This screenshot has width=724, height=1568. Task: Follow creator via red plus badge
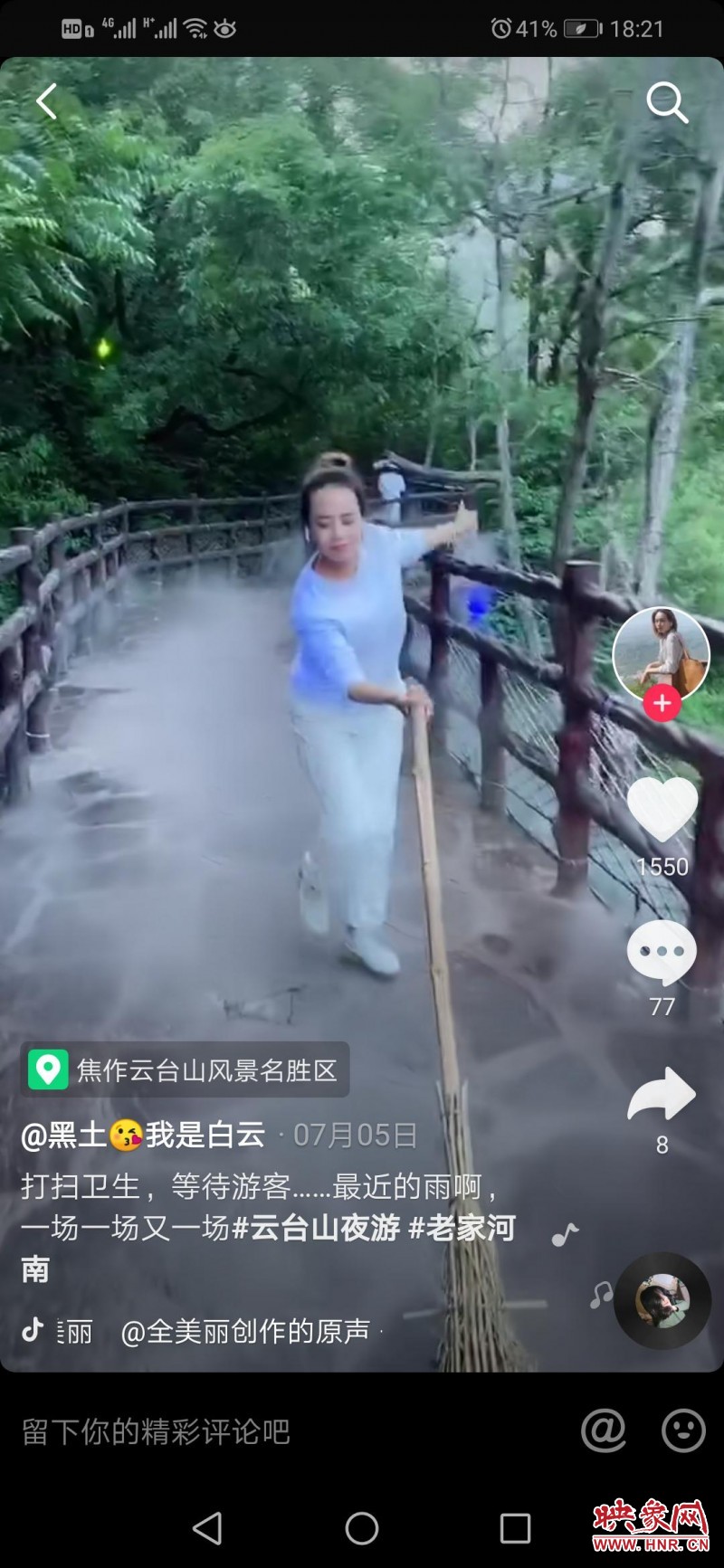662,703
